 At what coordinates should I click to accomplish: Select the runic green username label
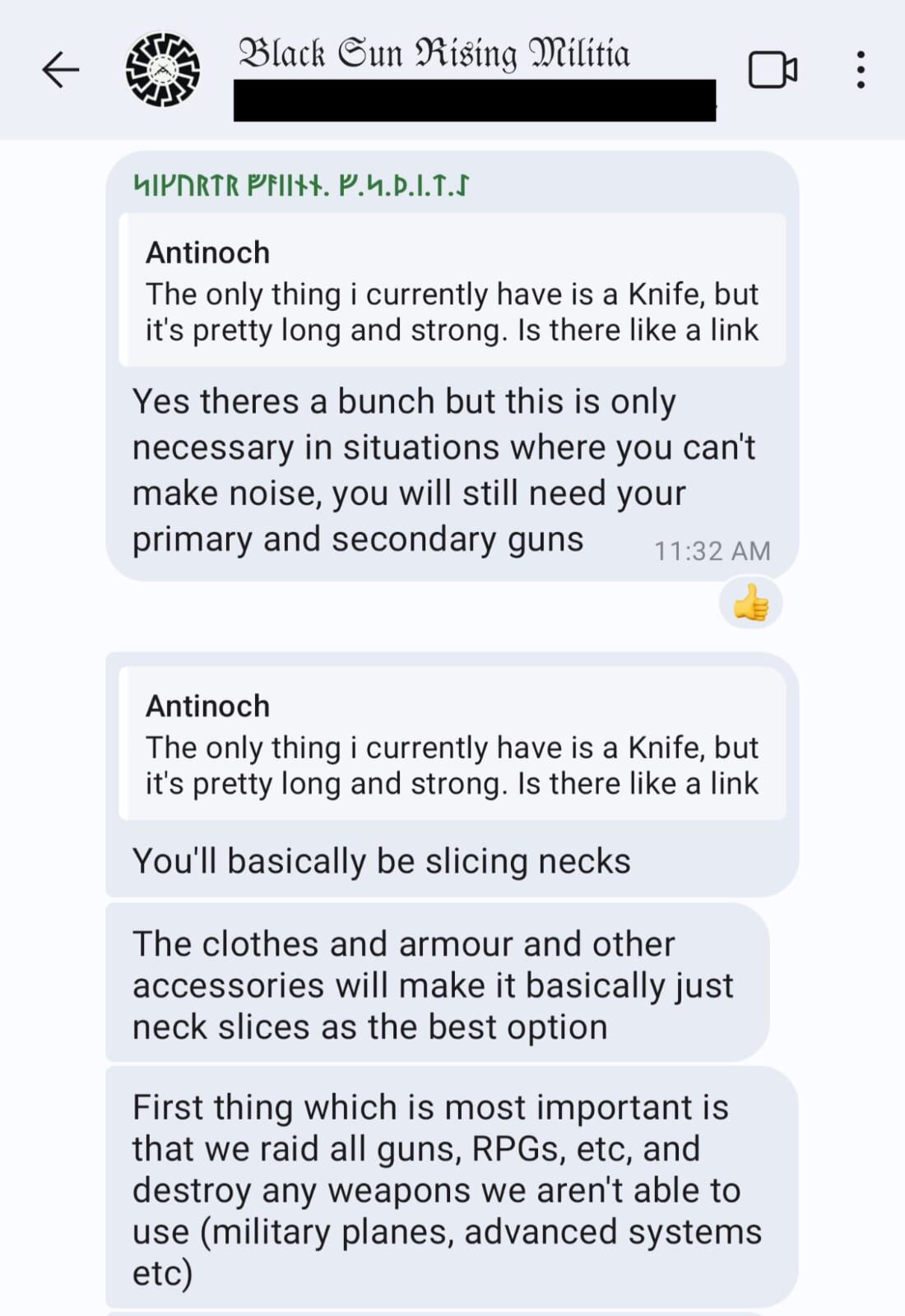click(300, 185)
